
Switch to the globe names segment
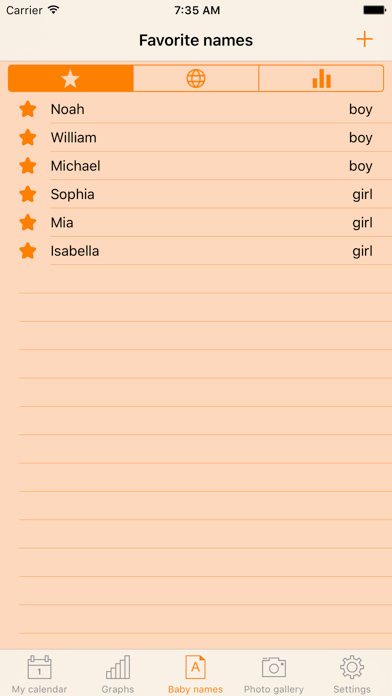point(196,79)
